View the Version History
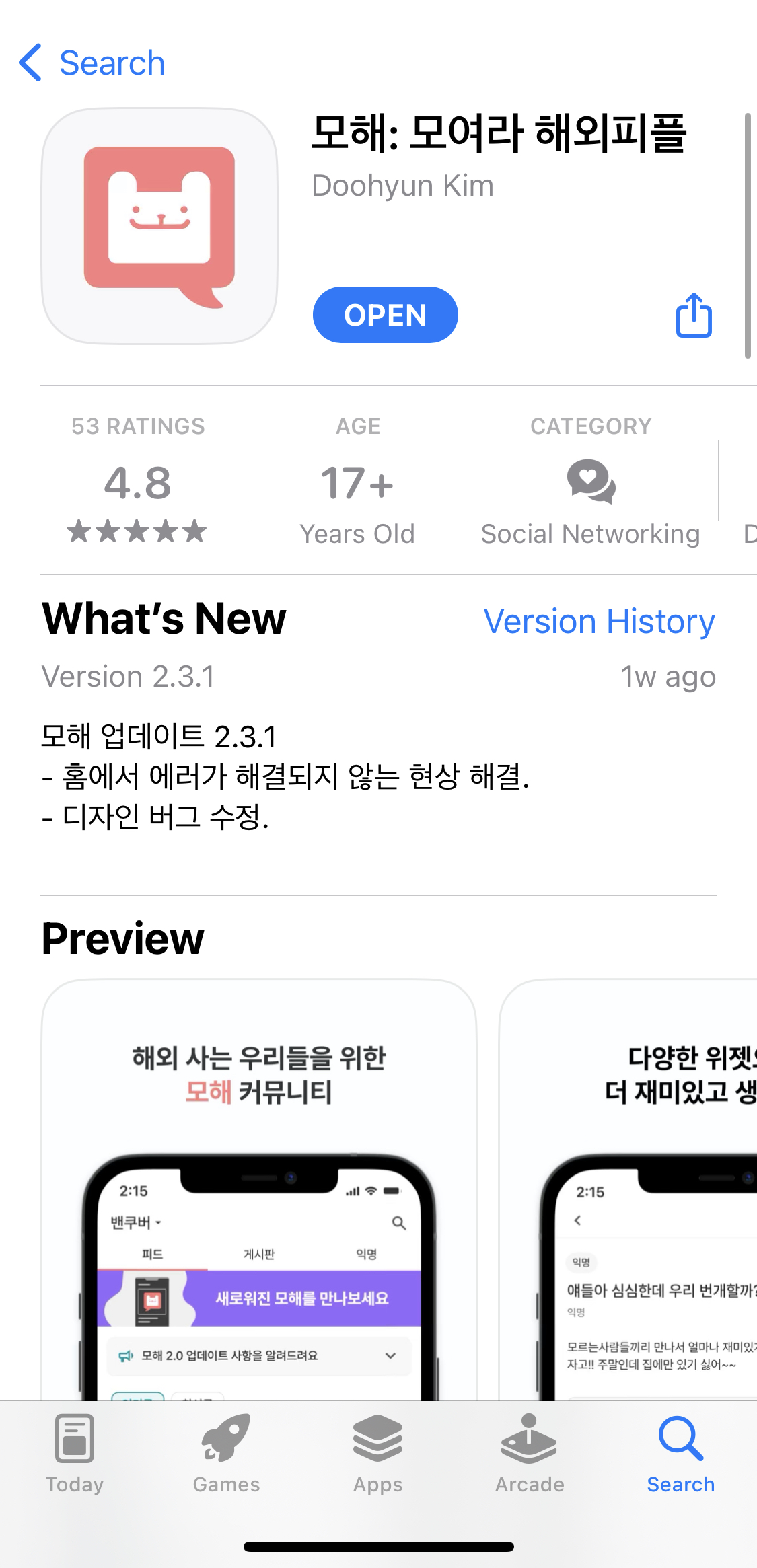This screenshot has height=1568, width=757. [x=599, y=622]
